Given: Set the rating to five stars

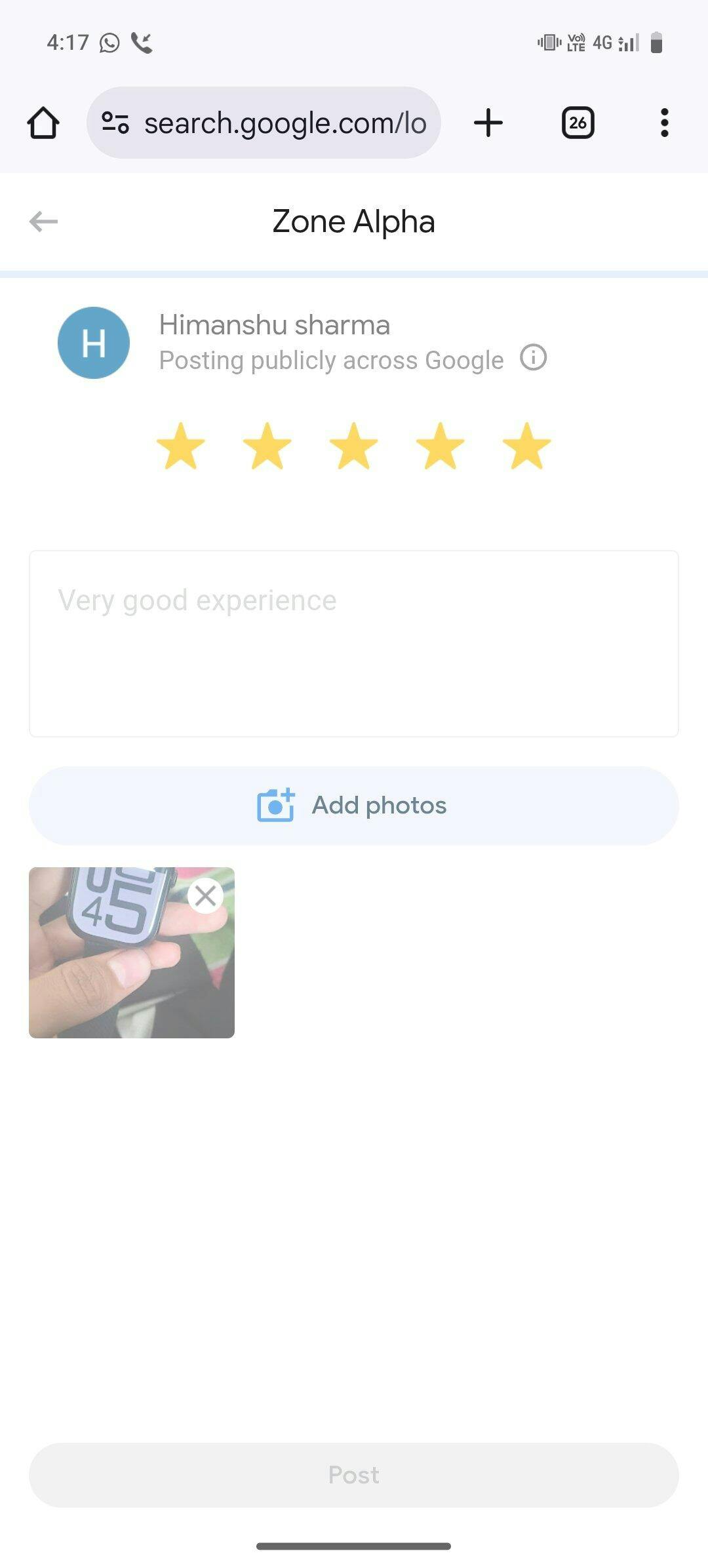Looking at the screenshot, I should (527, 446).
